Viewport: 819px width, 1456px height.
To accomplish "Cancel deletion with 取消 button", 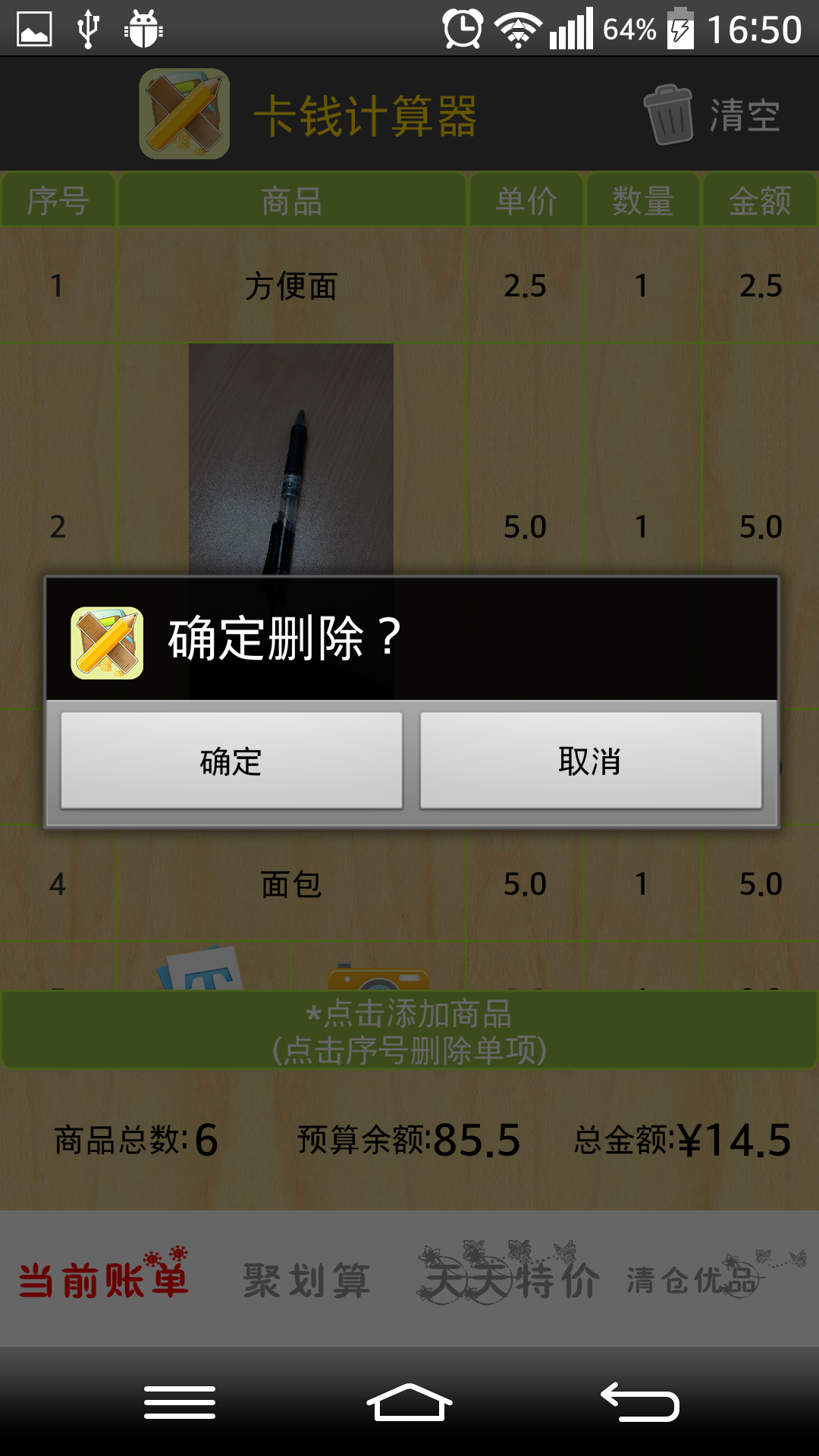I will [x=591, y=761].
